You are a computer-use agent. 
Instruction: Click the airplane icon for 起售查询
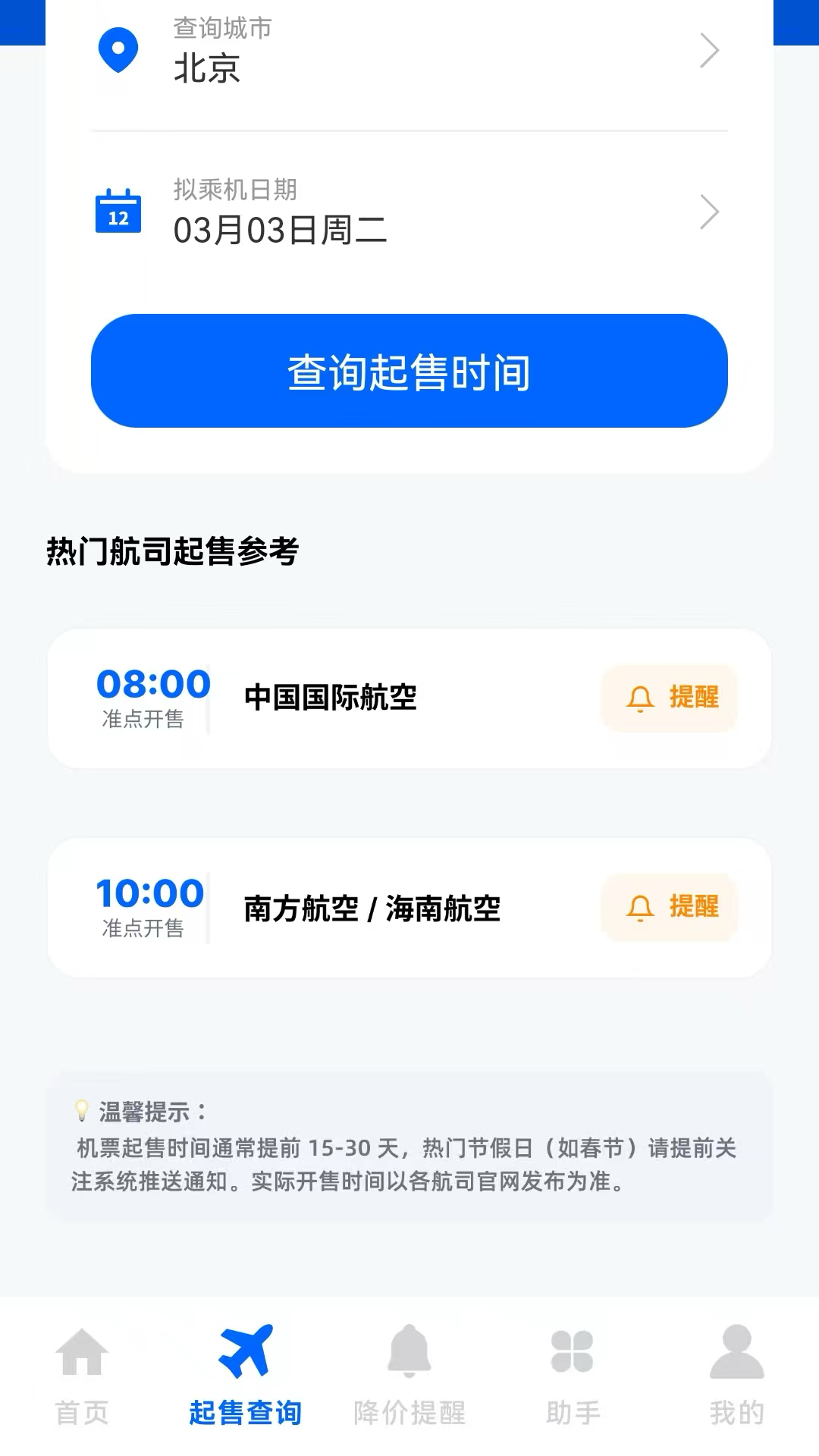[x=245, y=1351]
